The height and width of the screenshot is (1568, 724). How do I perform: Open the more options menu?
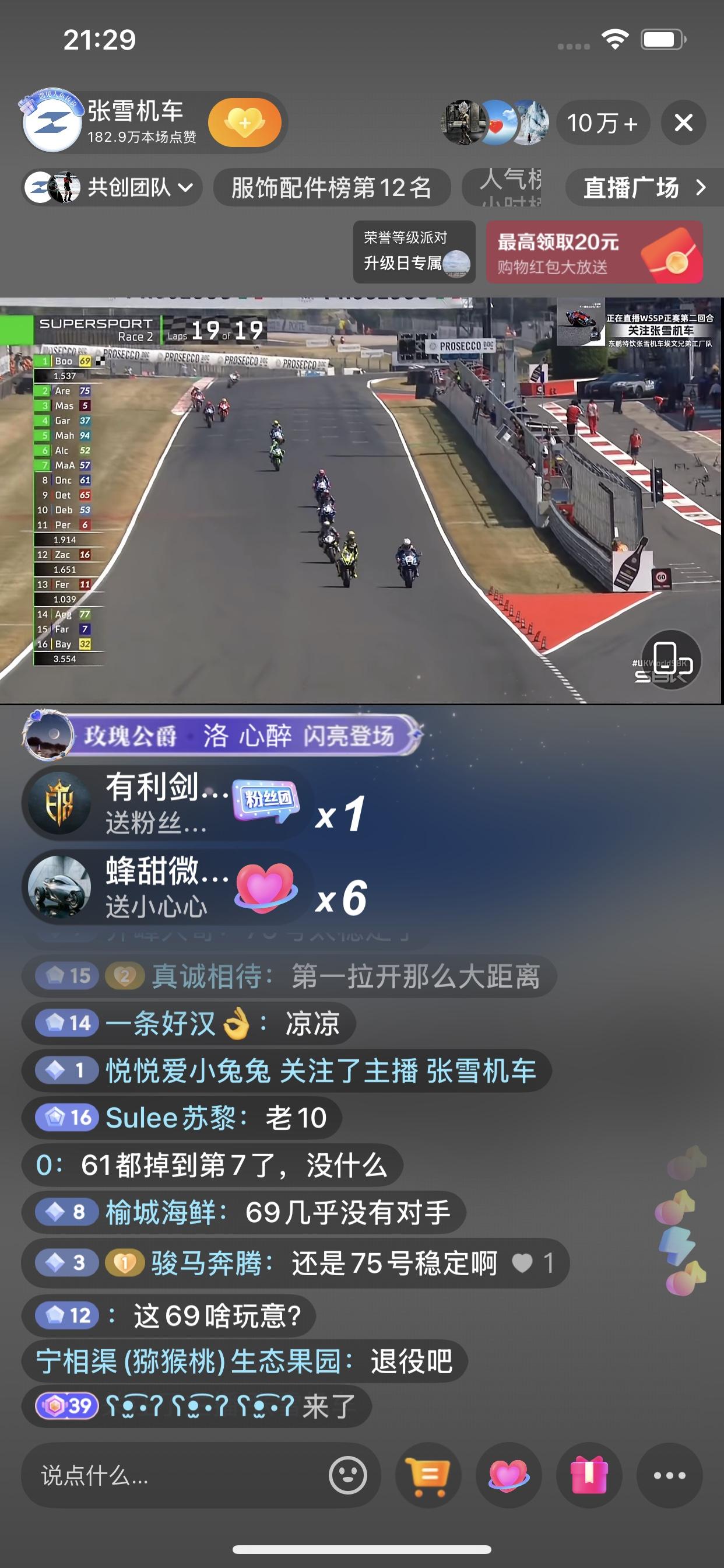669,1475
